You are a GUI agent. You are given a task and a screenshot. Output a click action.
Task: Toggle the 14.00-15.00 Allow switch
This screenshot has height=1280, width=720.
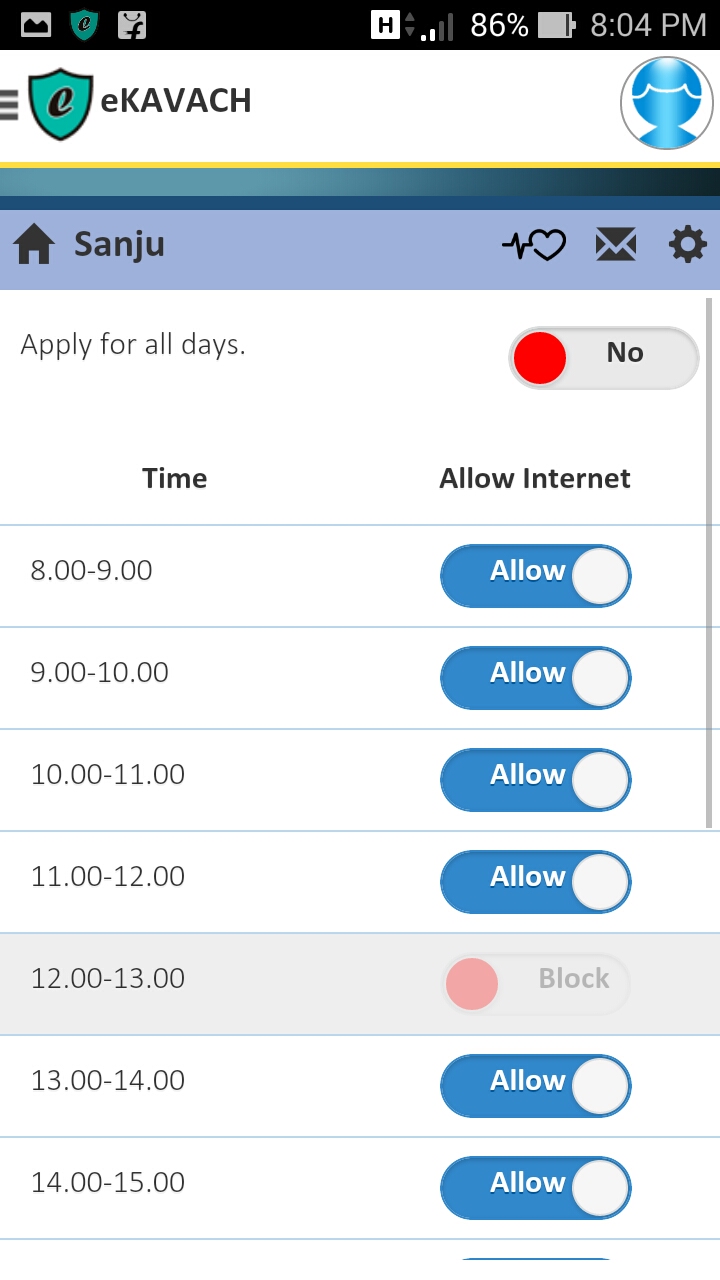(536, 1188)
